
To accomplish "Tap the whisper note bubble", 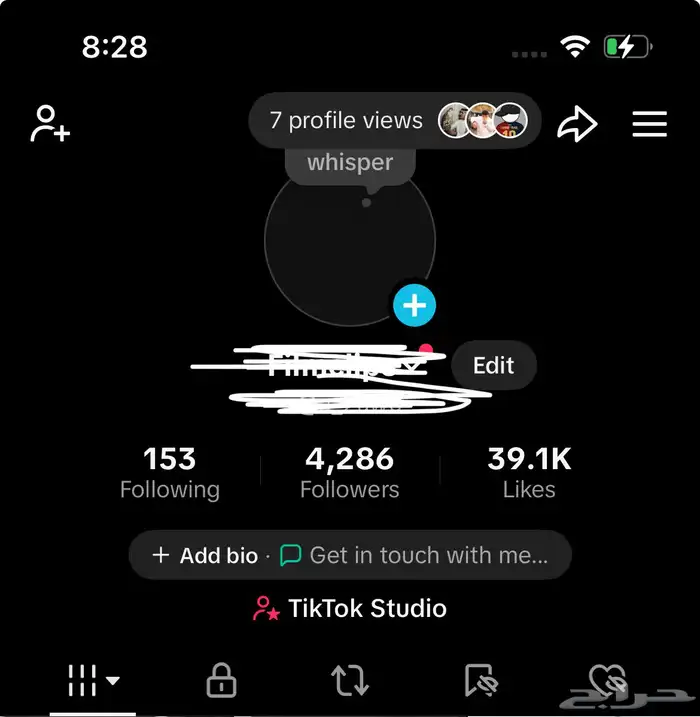I will click(349, 163).
